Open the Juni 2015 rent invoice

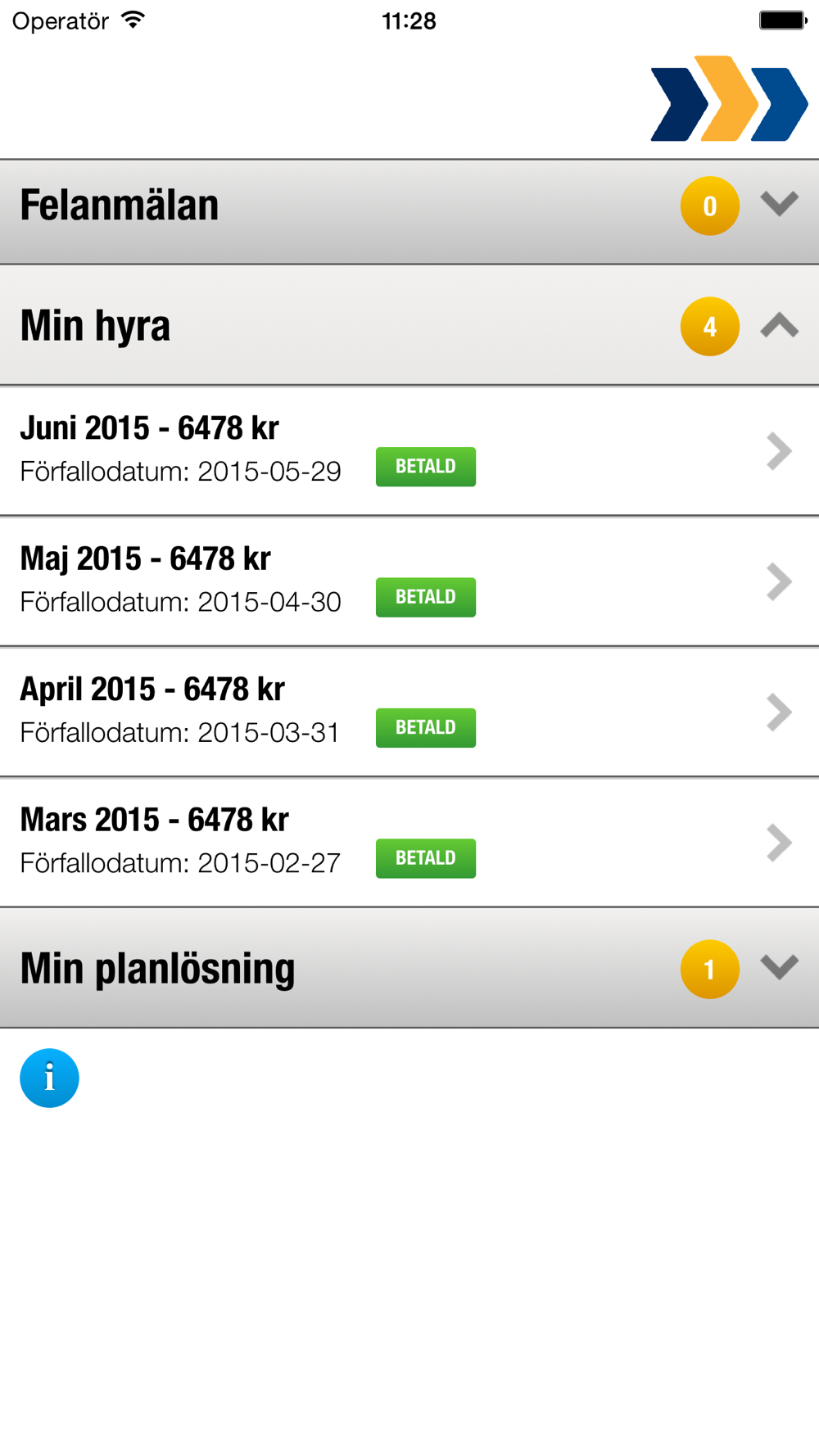[409, 450]
